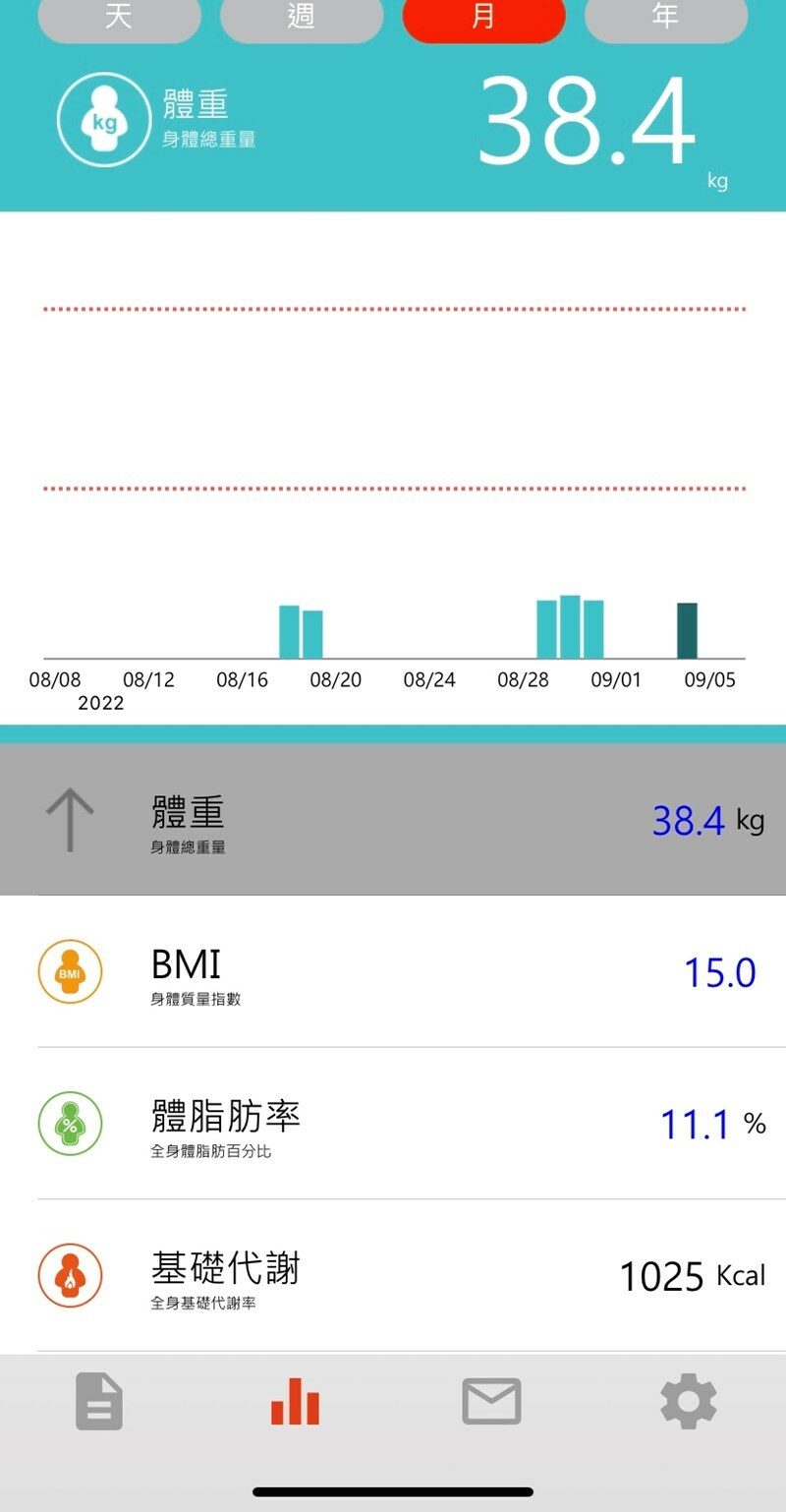Open the document records tab

pyautogui.click(x=99, y=1402)
